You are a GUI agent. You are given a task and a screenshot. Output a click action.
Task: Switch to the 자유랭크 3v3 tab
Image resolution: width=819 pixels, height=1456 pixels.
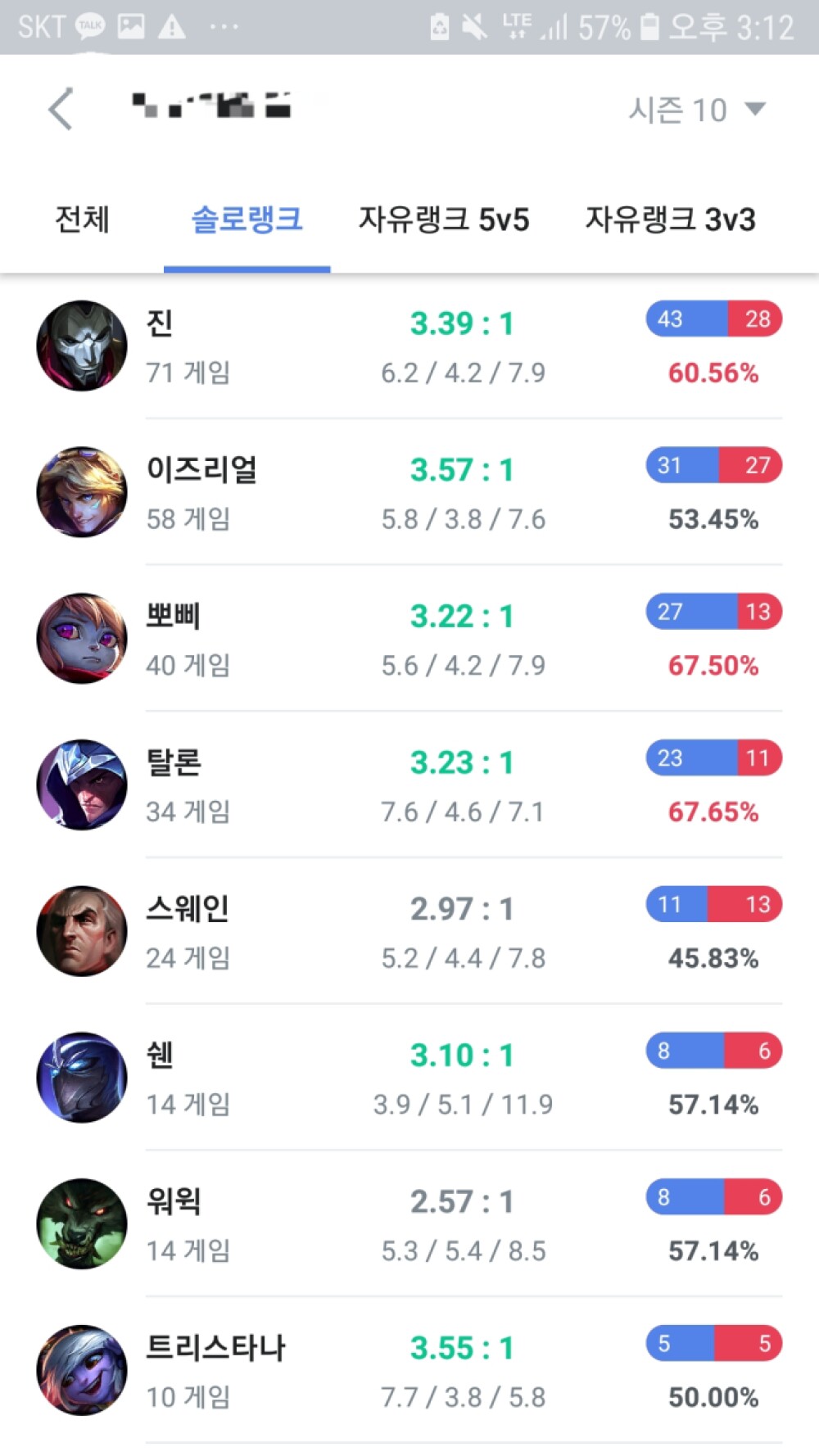coord(670,219)
